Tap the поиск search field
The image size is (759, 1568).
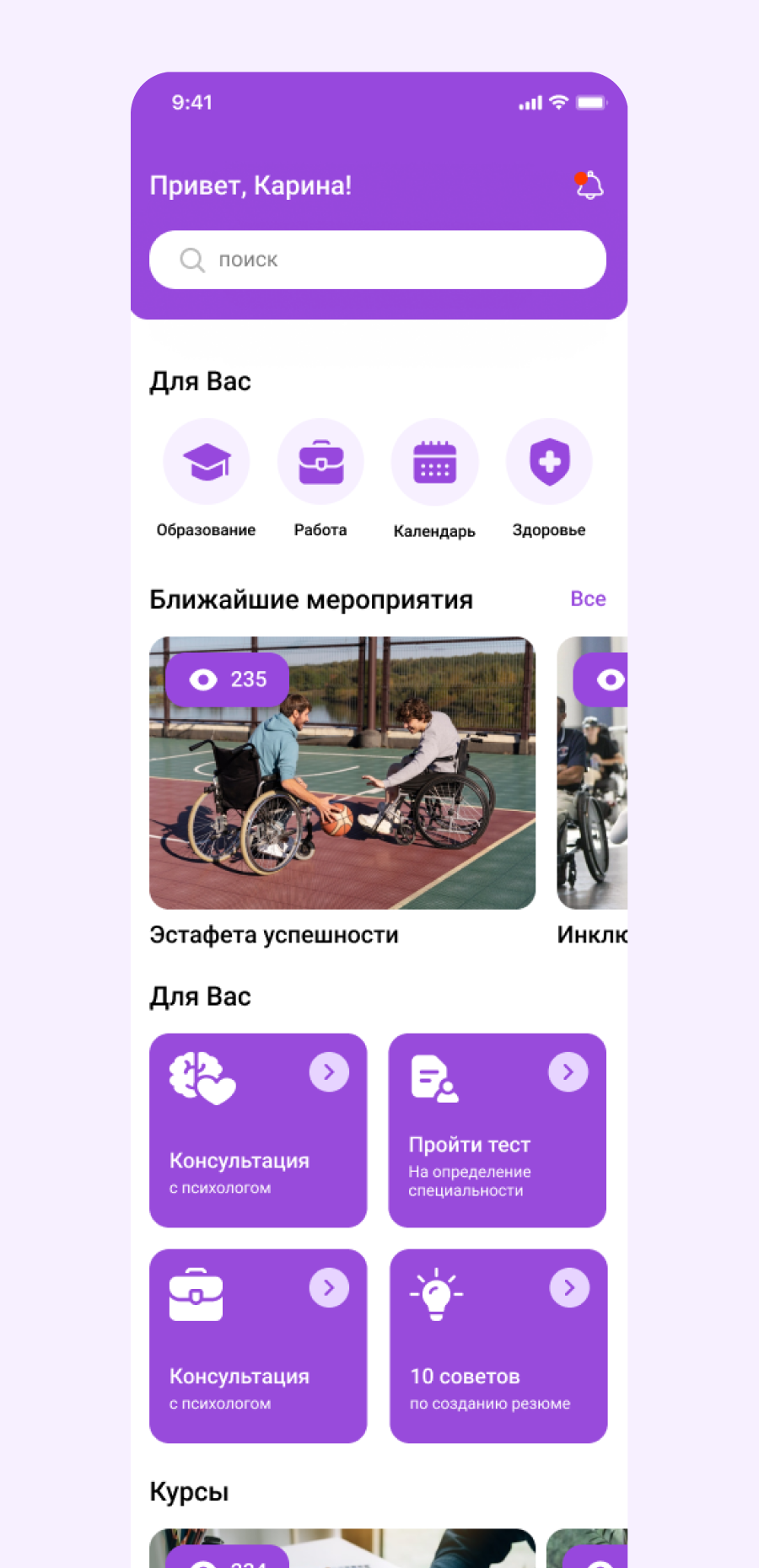tap(377, 260)
